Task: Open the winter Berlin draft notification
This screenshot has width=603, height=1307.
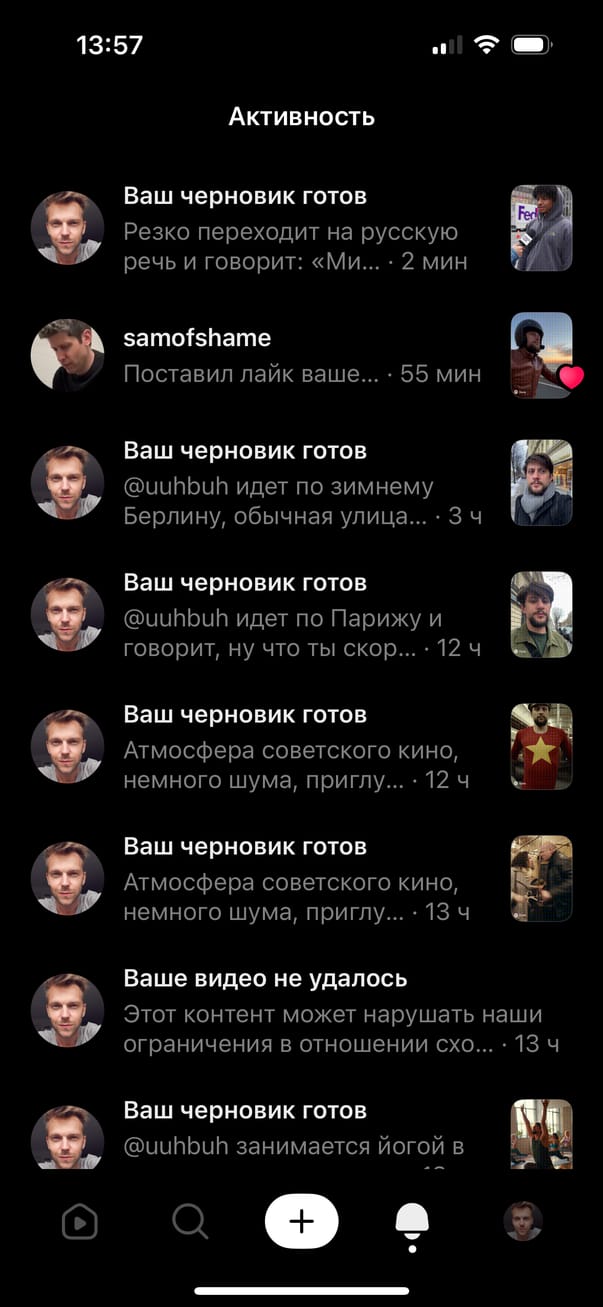Action: (300, 484)
